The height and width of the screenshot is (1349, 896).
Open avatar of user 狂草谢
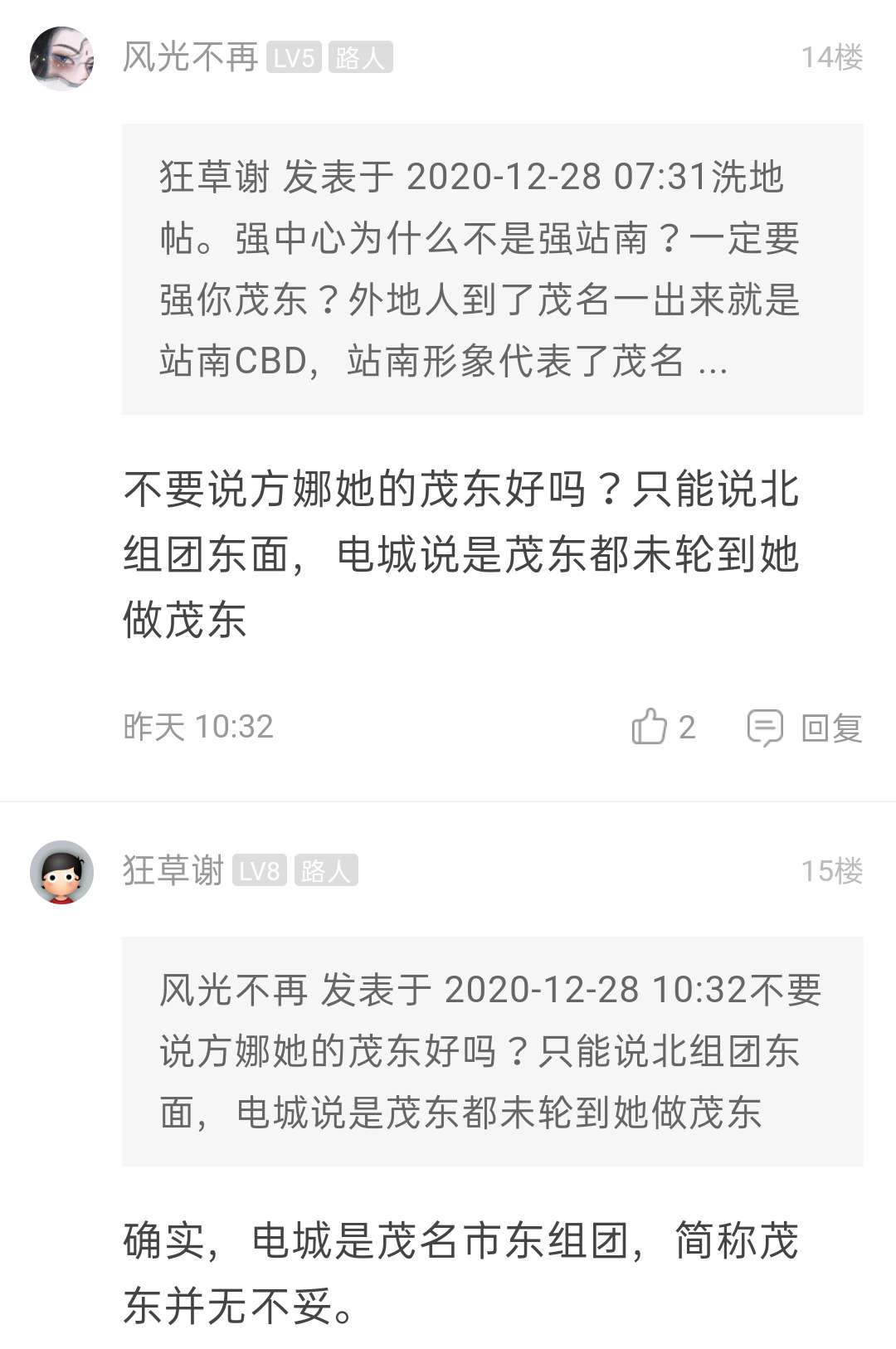(61, 872)
